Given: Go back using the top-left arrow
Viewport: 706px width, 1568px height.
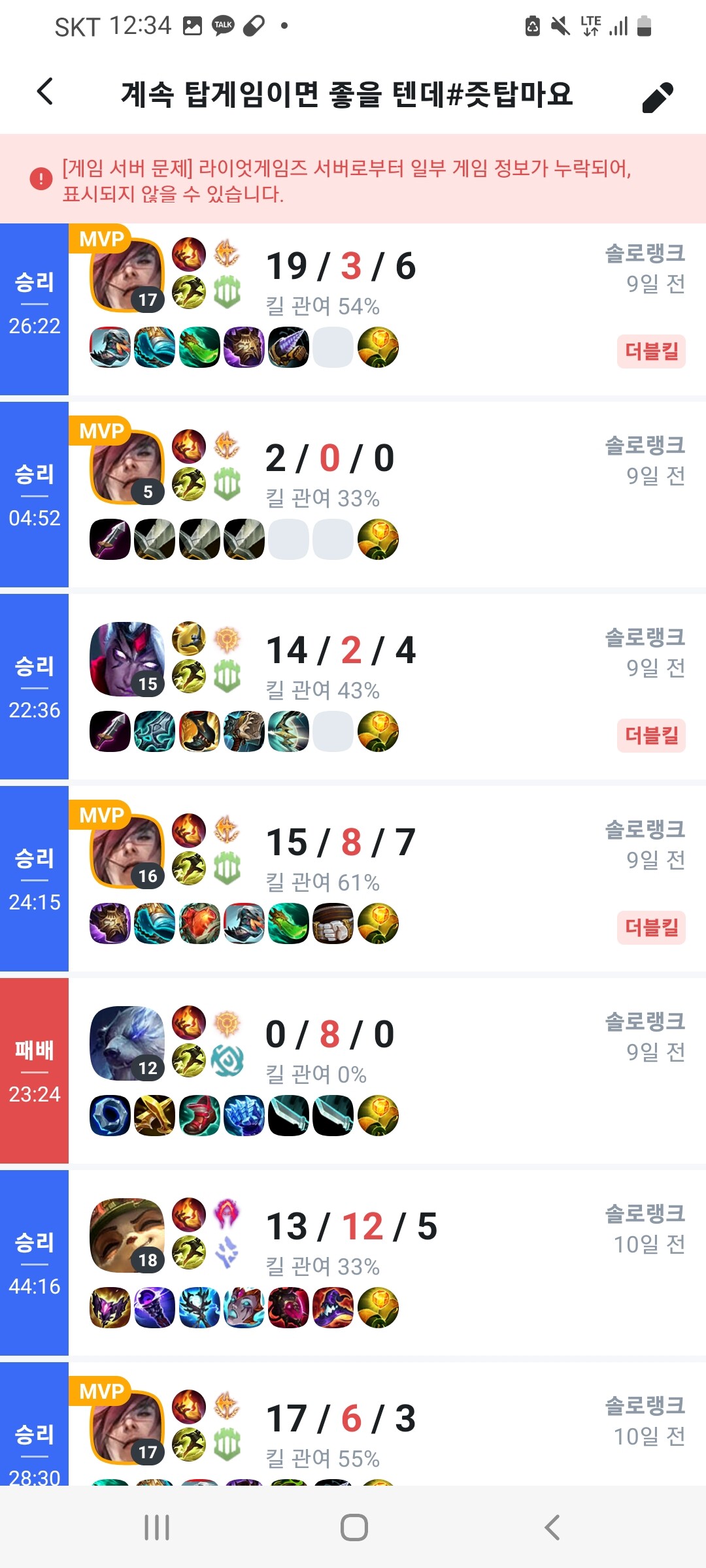Looking at the screenshot, I should coord(44,91).
